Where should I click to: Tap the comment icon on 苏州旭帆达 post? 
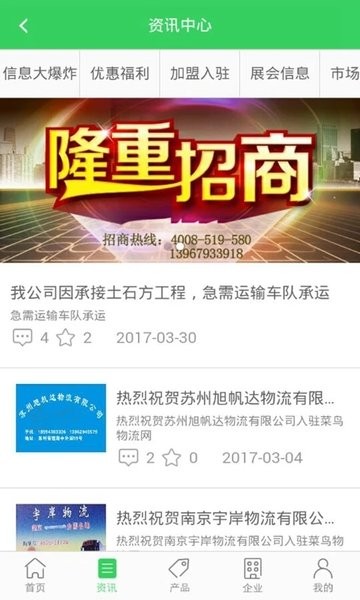tap(128, 457)
